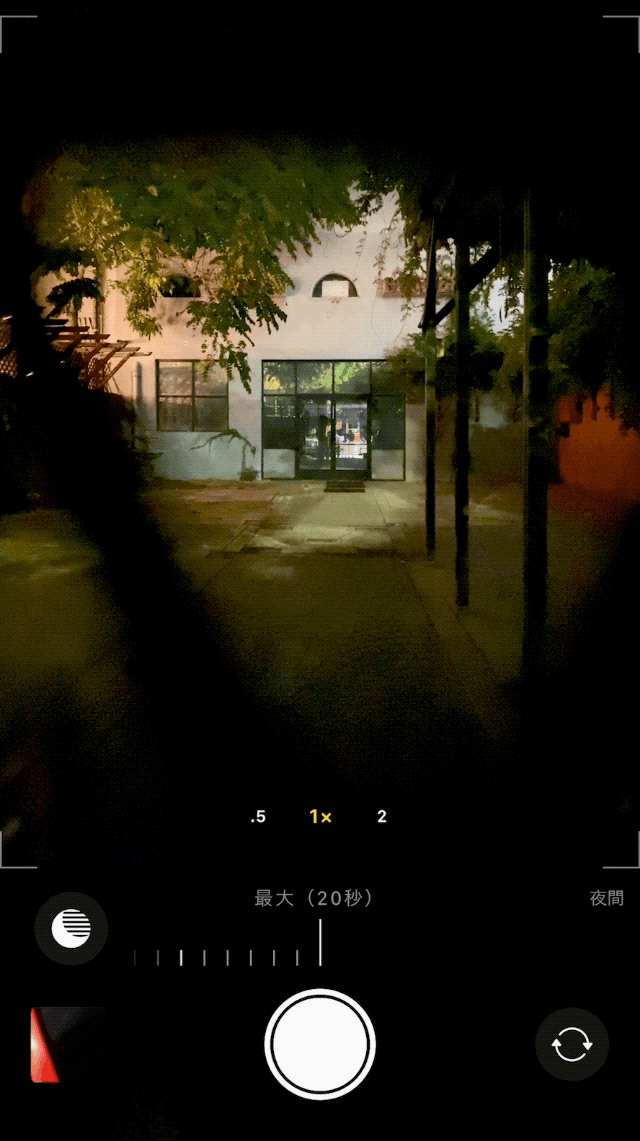Flip to the front camera
This screenshot has width=640, height=1141.
pyautogui.click(x=572, y=1045)
